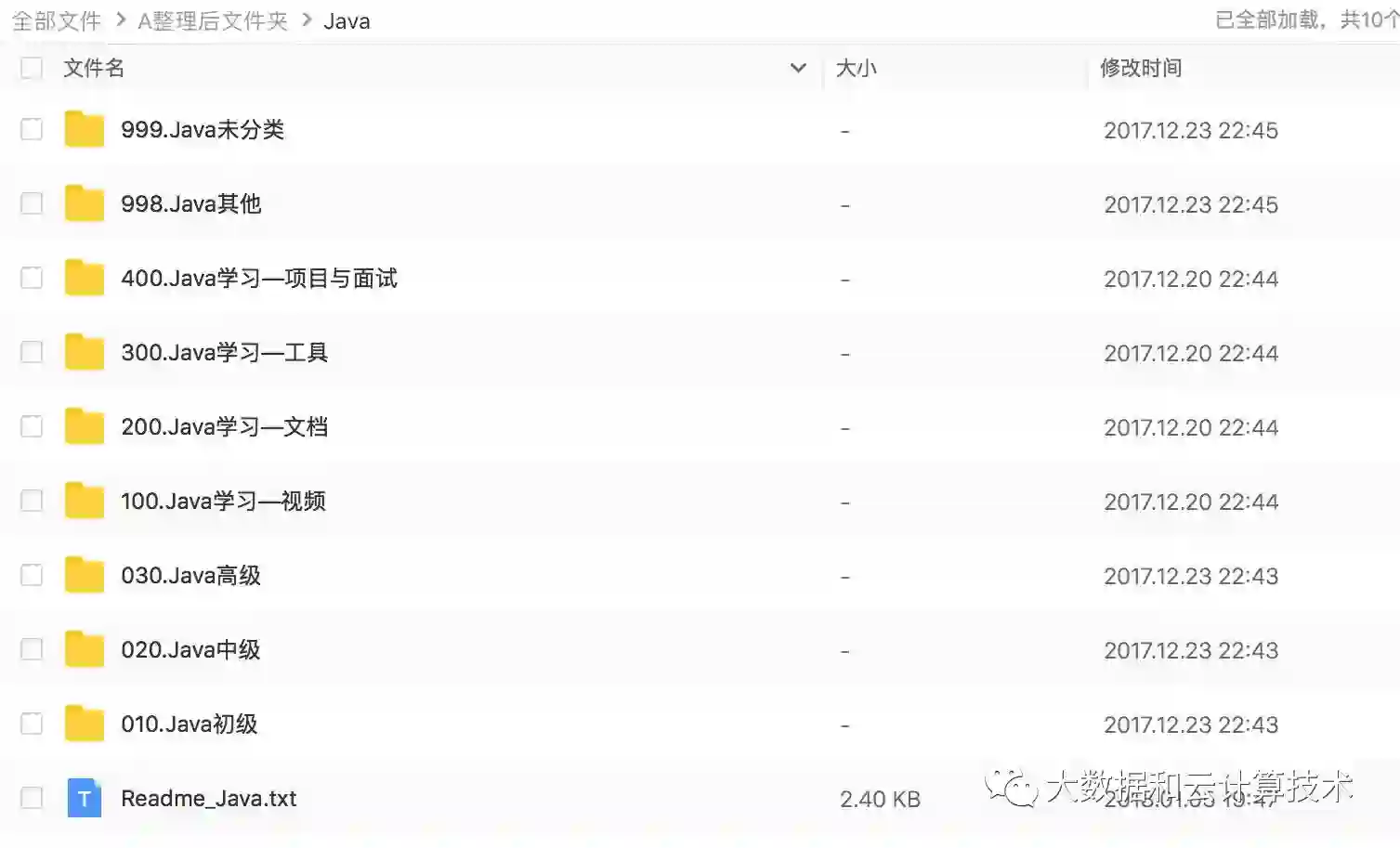The image size is (1400, 848).
Task: Sort the list by 大小
Action: tap(856, 68)
